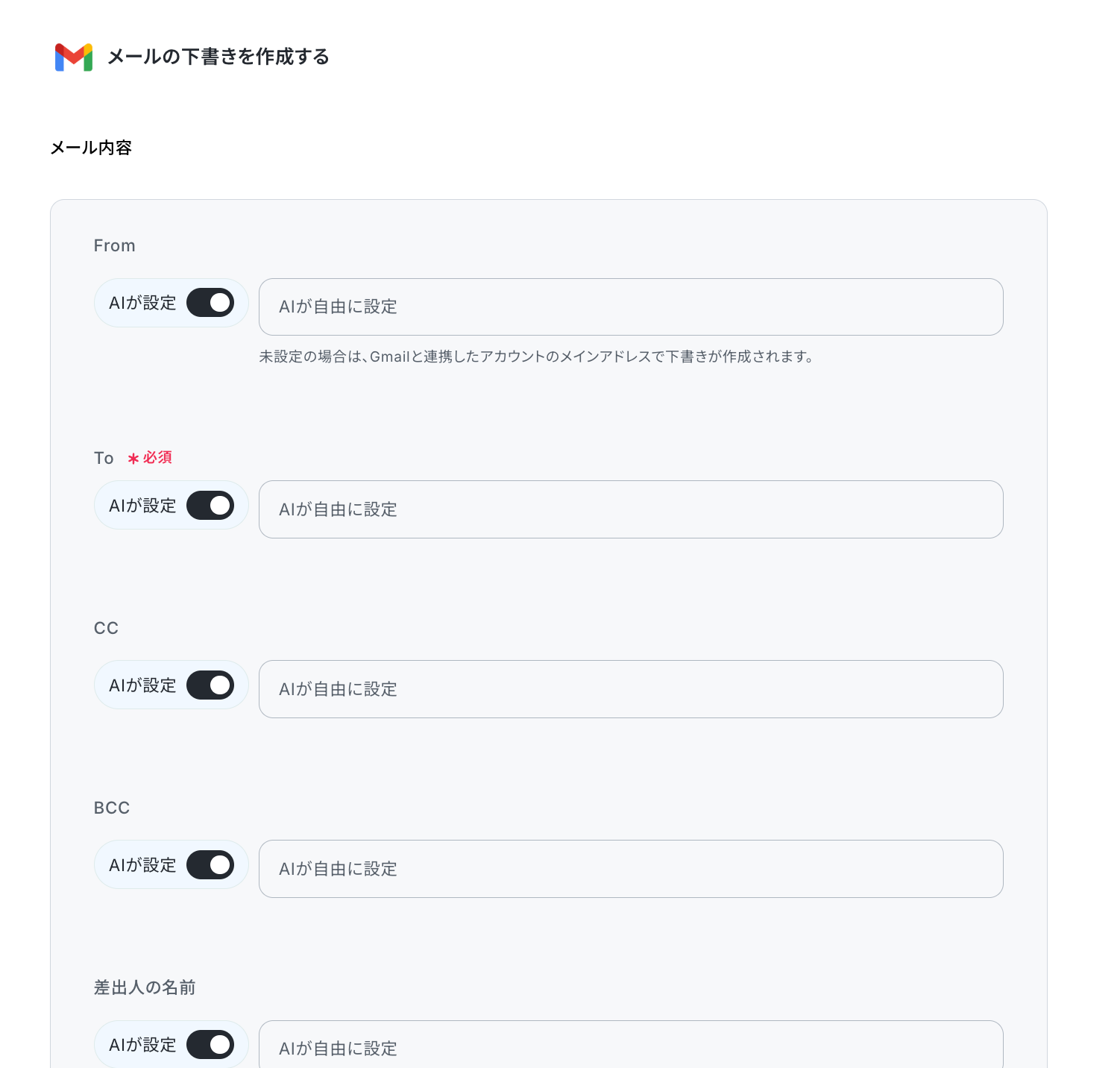1120x1068 pixels.
Task: Tap the 差出人の名前 input field
Action: pyautogui.click(x=631, y=1045)
